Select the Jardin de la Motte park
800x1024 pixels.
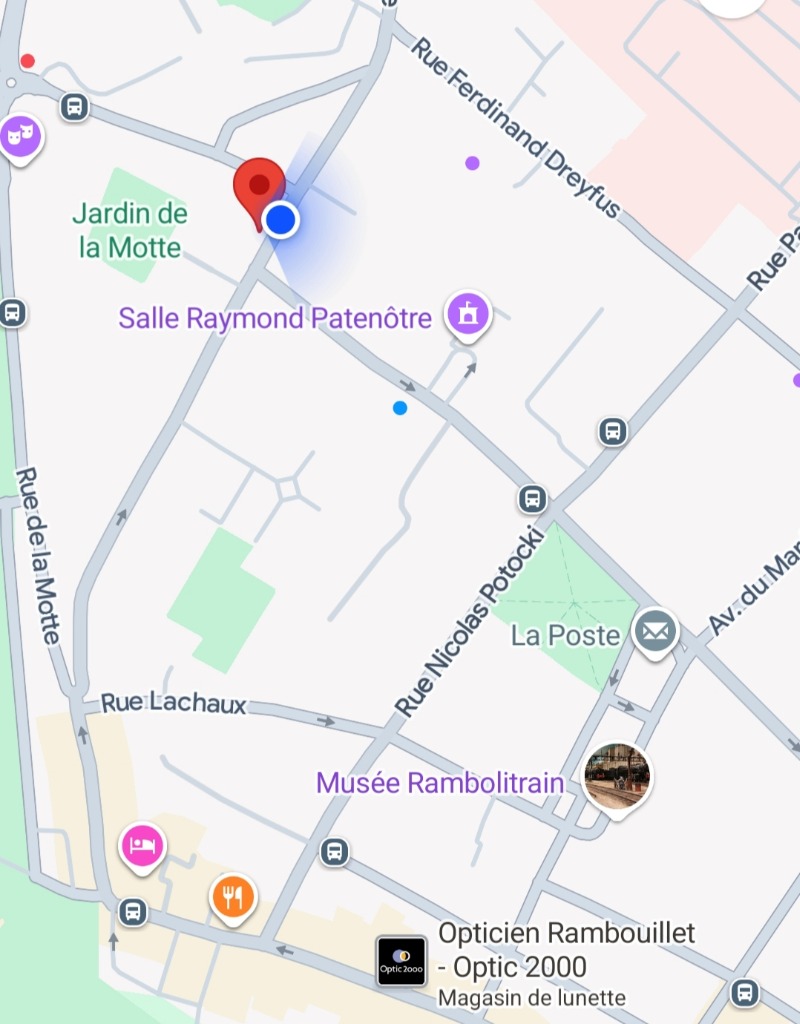click(x=131, y=230)
